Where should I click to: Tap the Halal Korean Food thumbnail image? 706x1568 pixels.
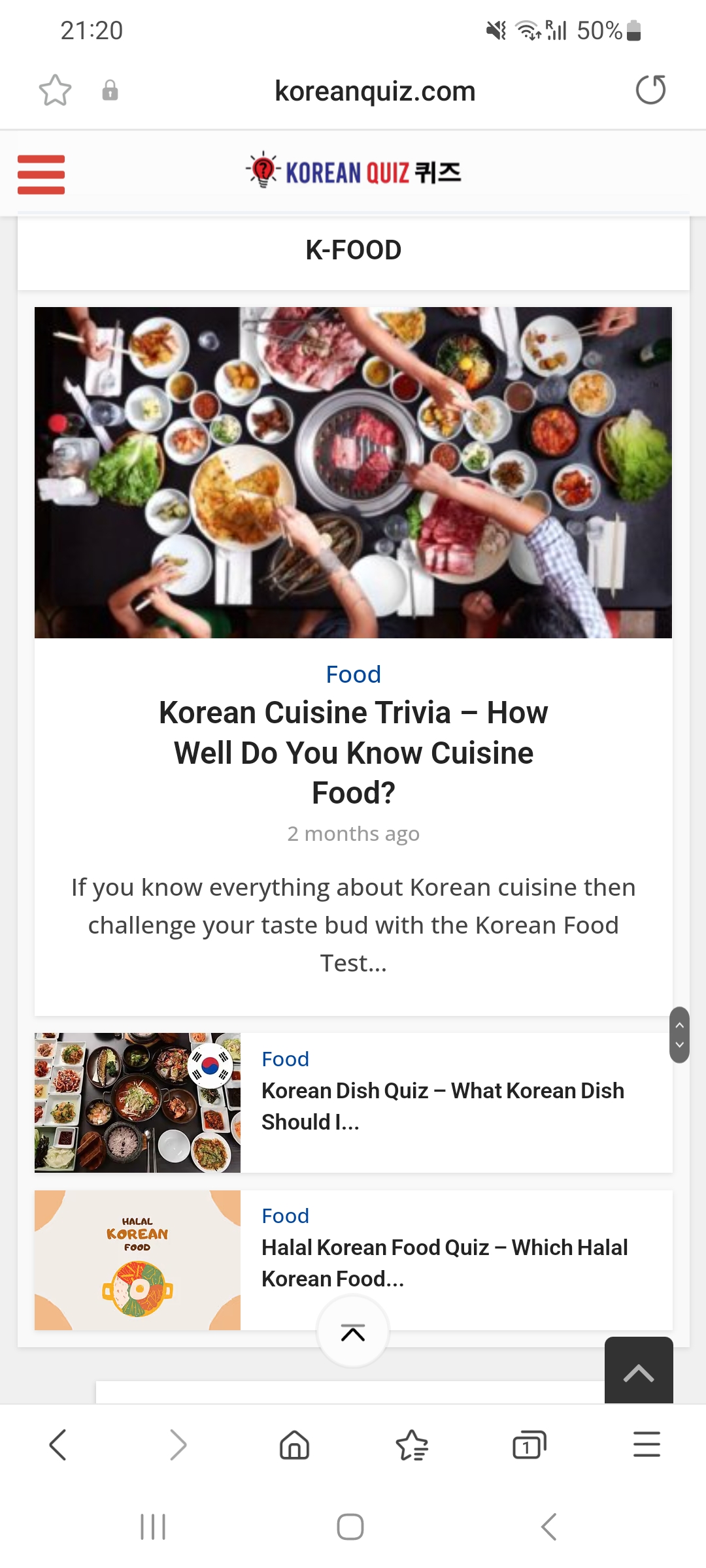(x=137, y=1260)
